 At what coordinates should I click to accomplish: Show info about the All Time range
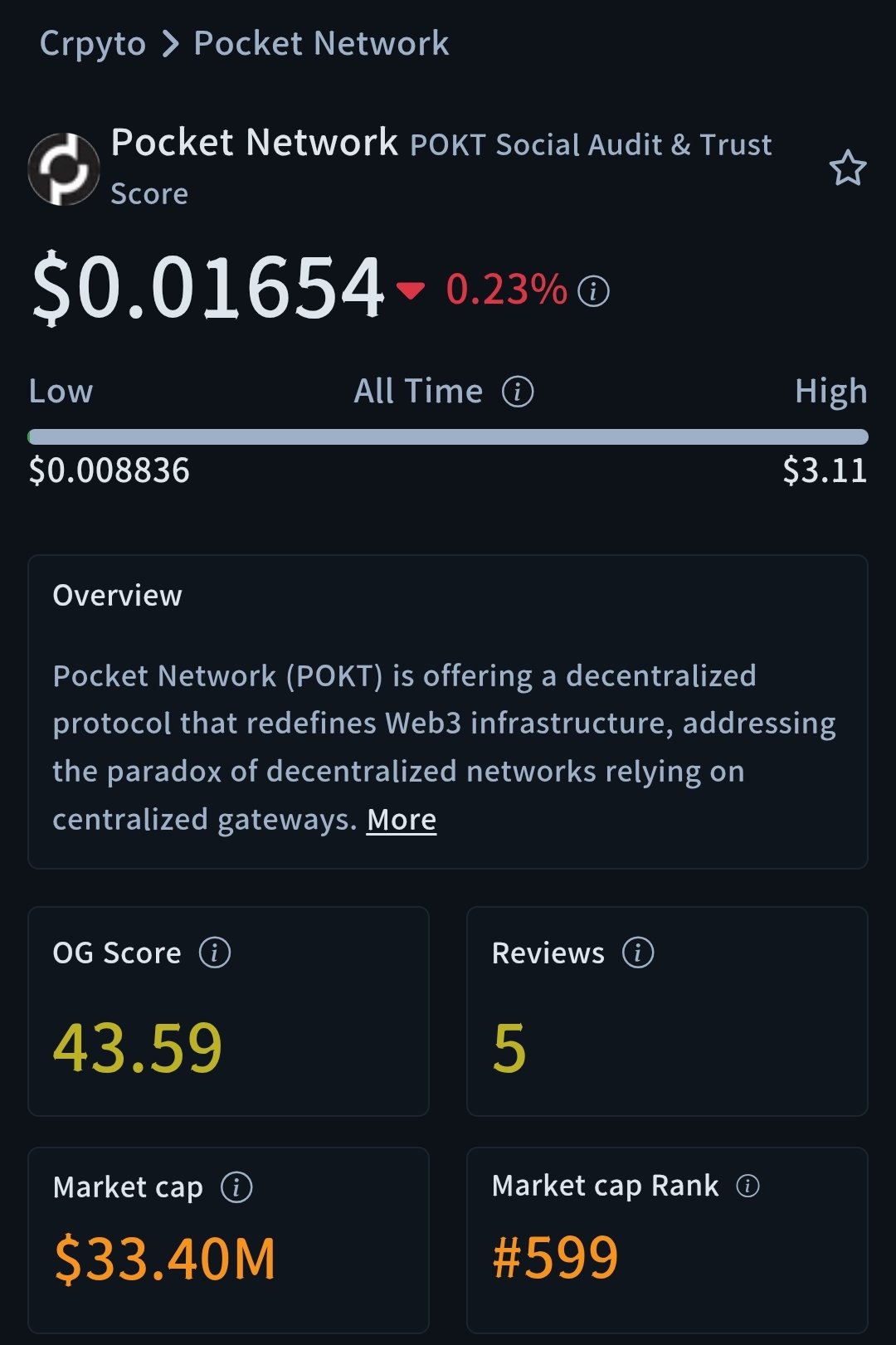pyautogui.click(x=518, y=392)
